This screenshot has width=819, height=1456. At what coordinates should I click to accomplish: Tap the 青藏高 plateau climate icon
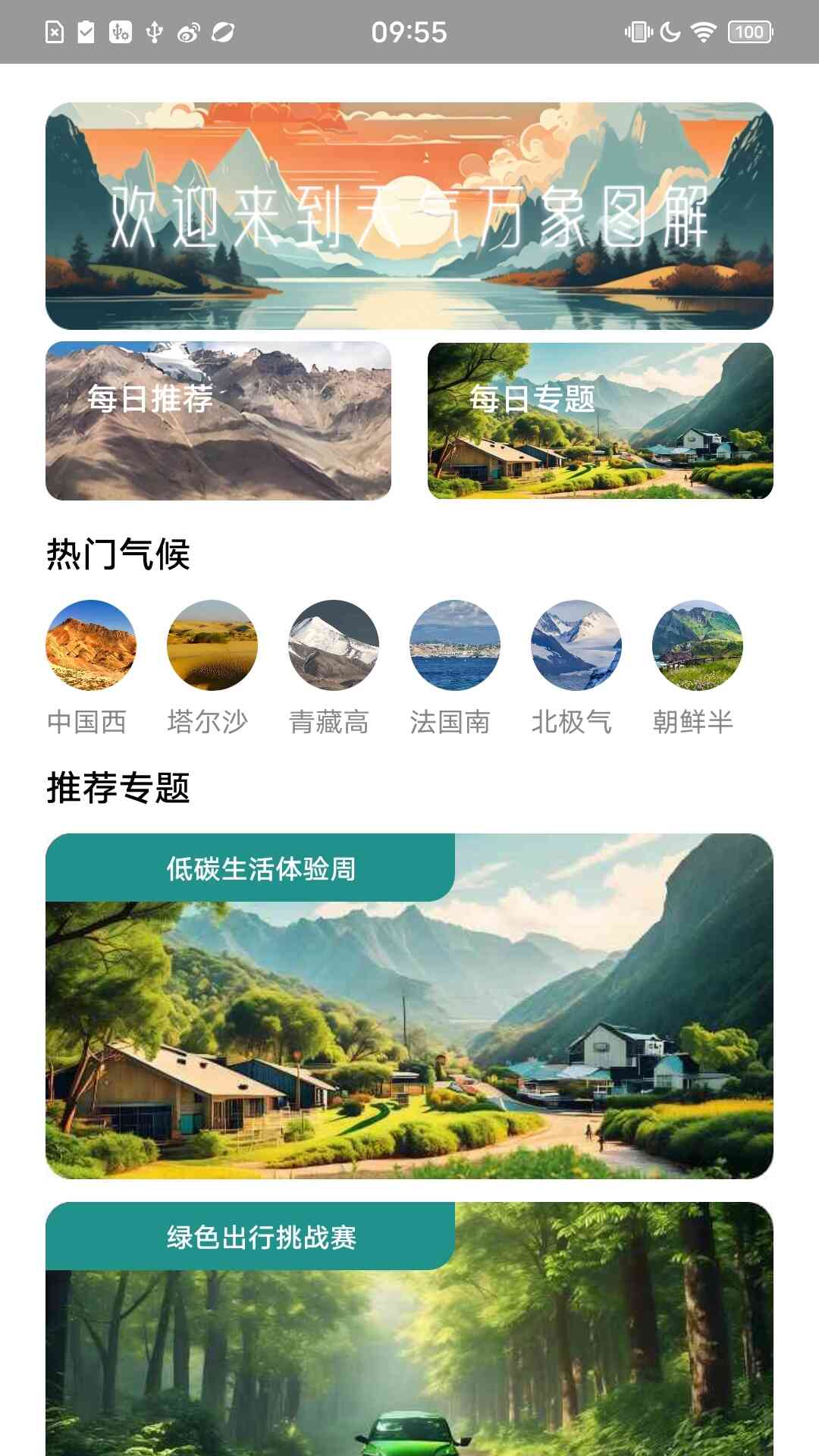[x=332, y=646]
